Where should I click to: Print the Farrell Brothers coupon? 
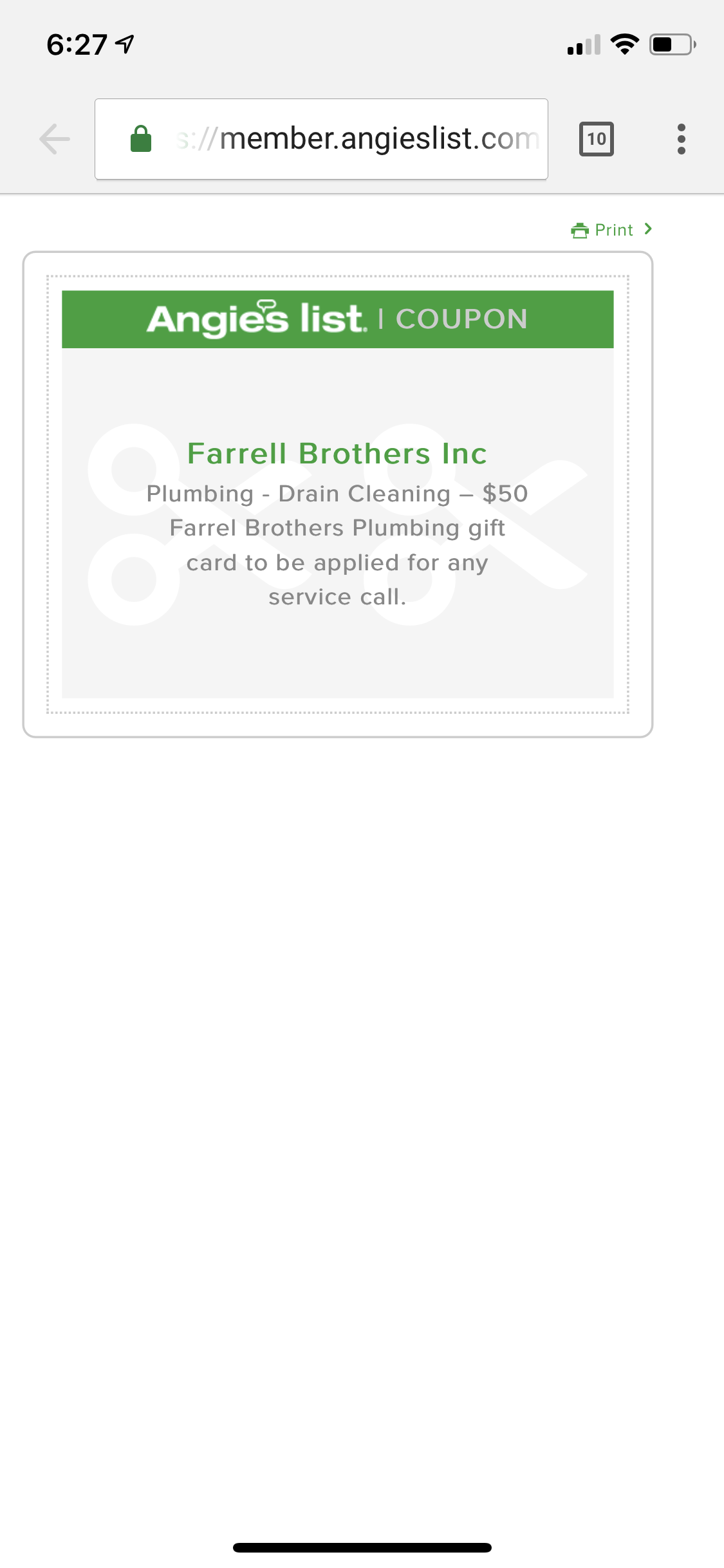click(611, 230)
